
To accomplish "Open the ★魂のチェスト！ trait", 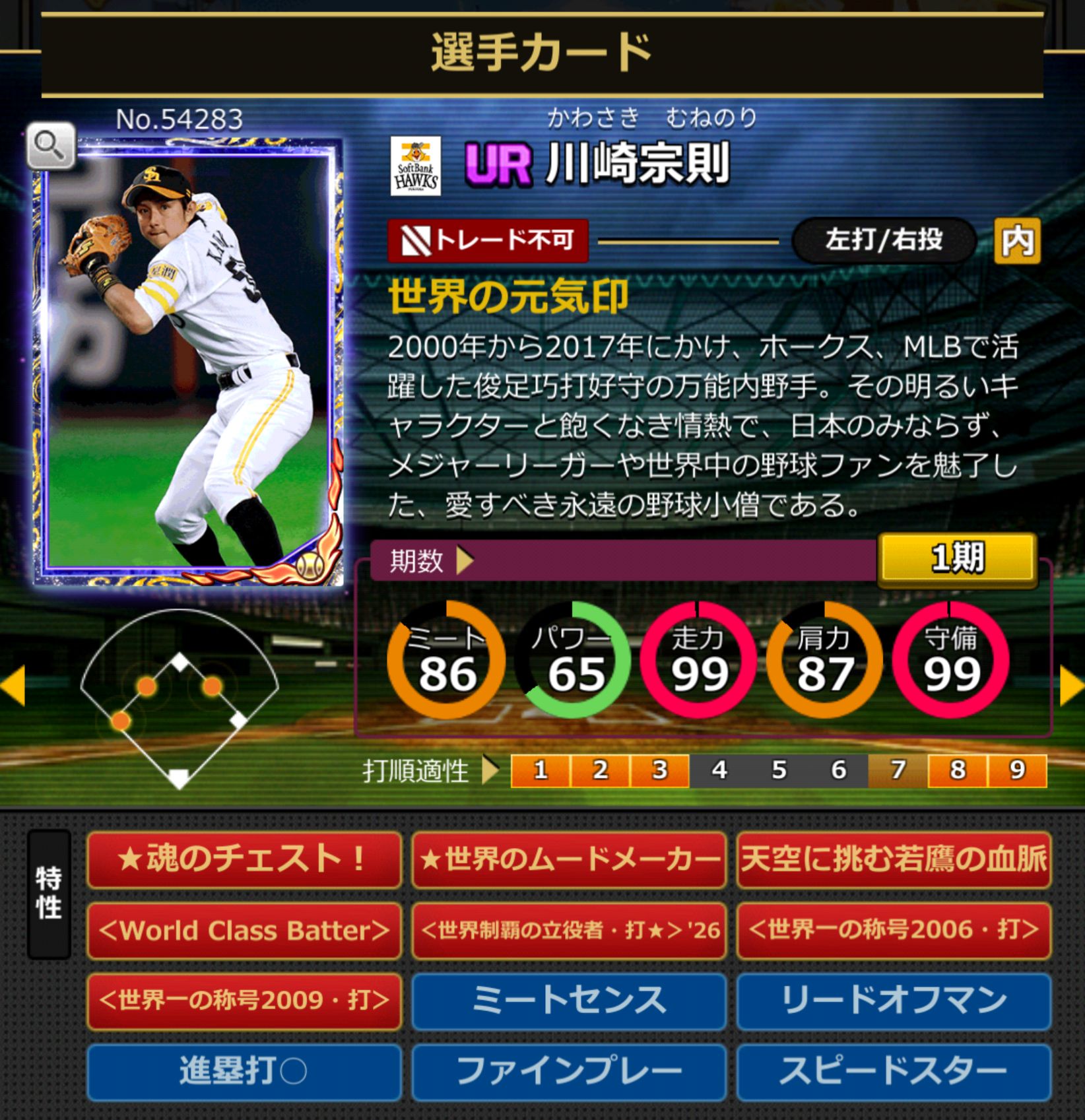I will point(244,859).
